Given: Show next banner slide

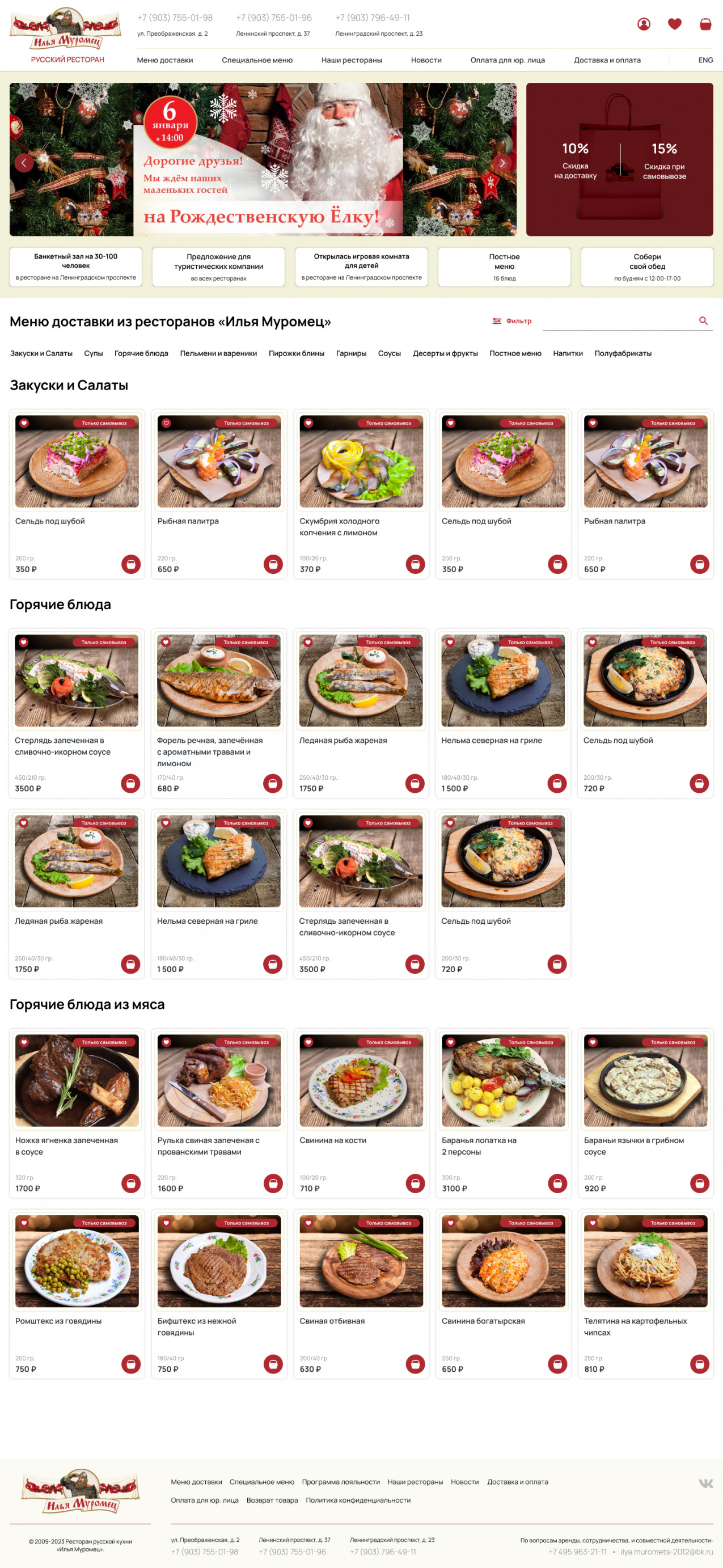Looking at the screenshot, I should click(502, 163).
